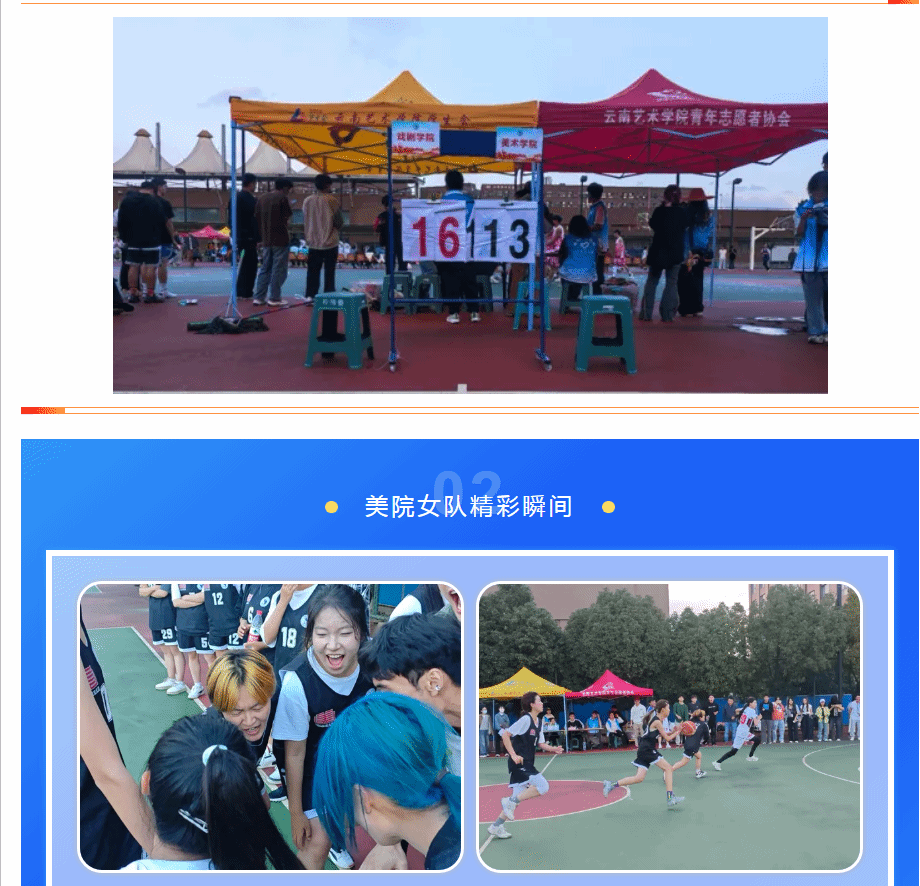The image size is (920, 886).
Task: Enlarge the photo of players running on court
Action: coord(669,727)
